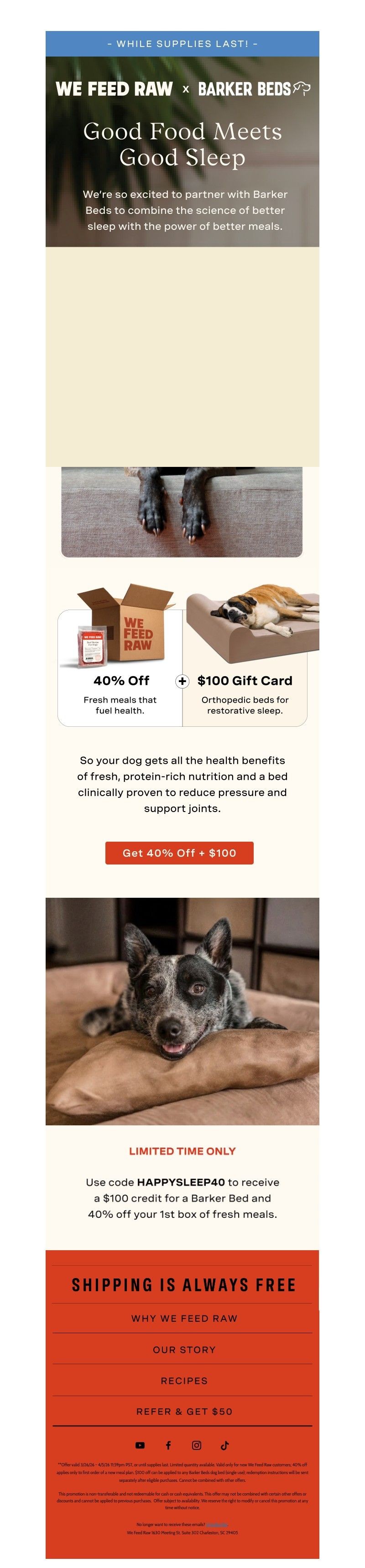Open the Instagram icon
365x1568 pixels.
[x=197, y=1445]
